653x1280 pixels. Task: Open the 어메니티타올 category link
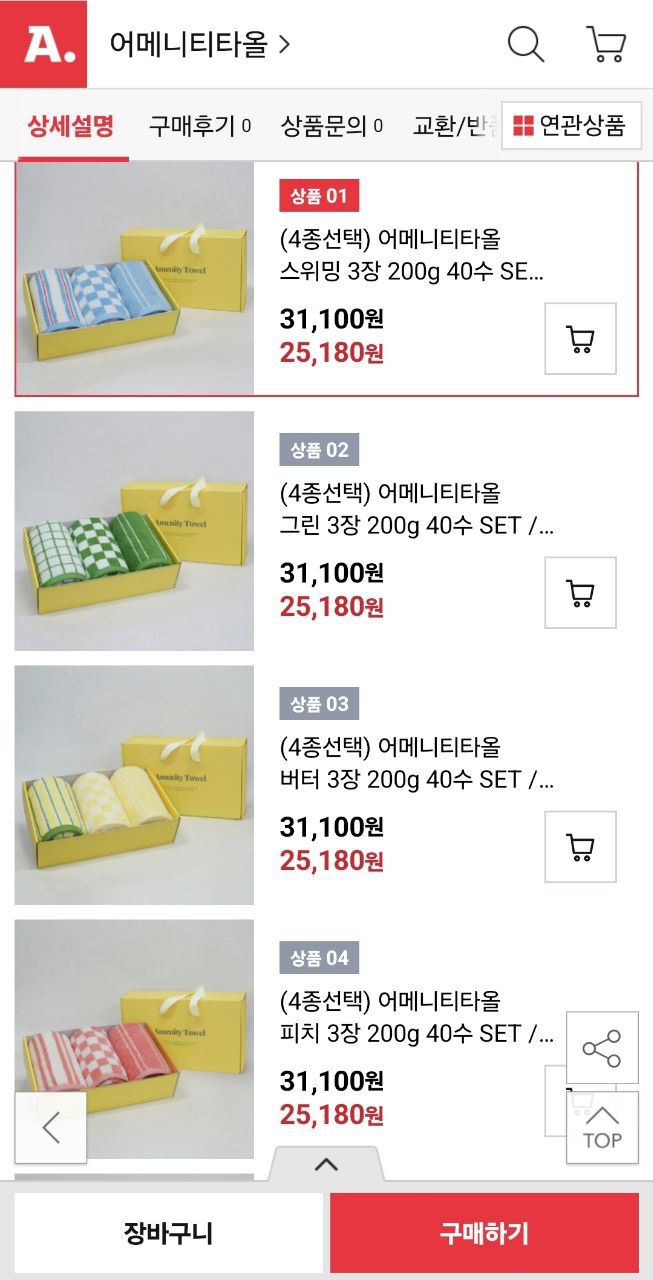[x=199, y=44]
